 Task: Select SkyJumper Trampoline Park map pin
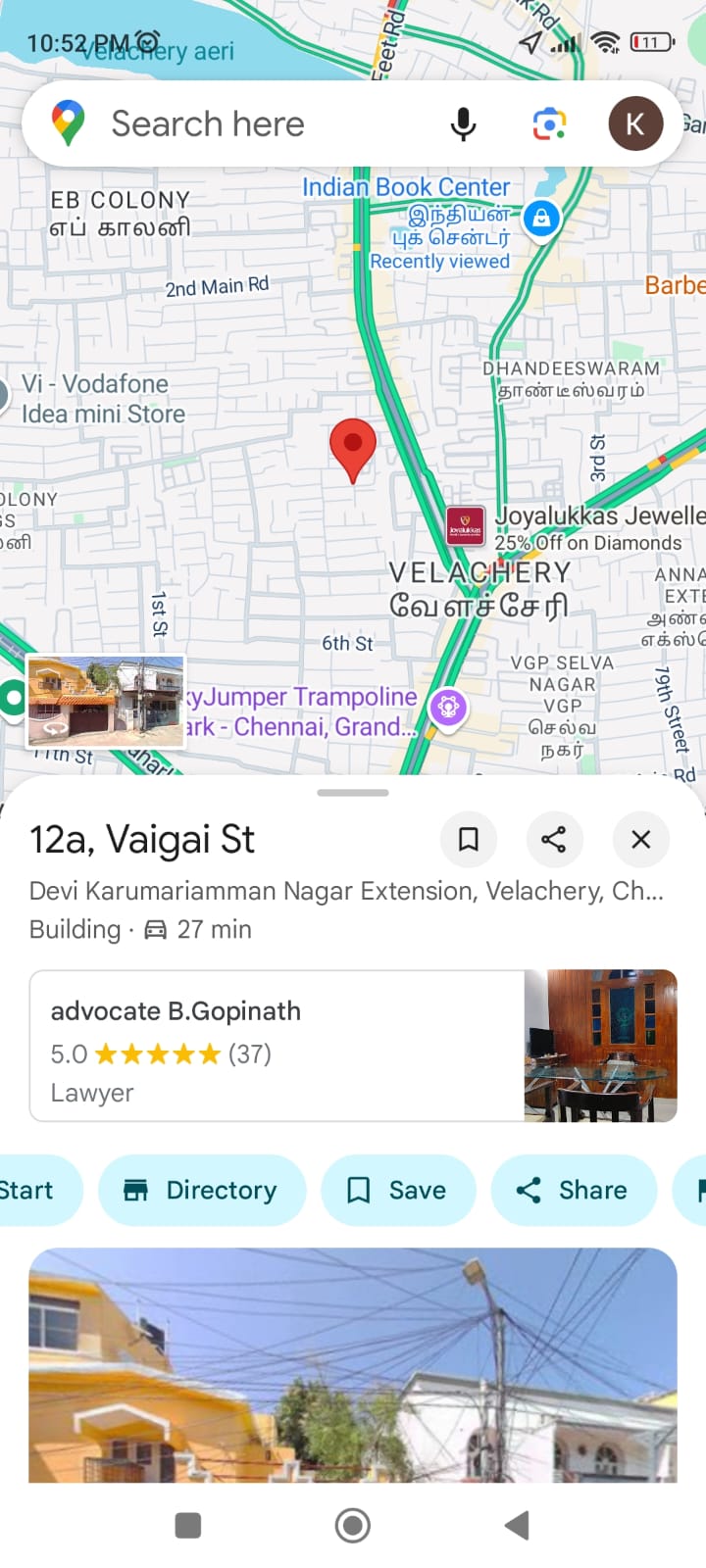[448, 707]
